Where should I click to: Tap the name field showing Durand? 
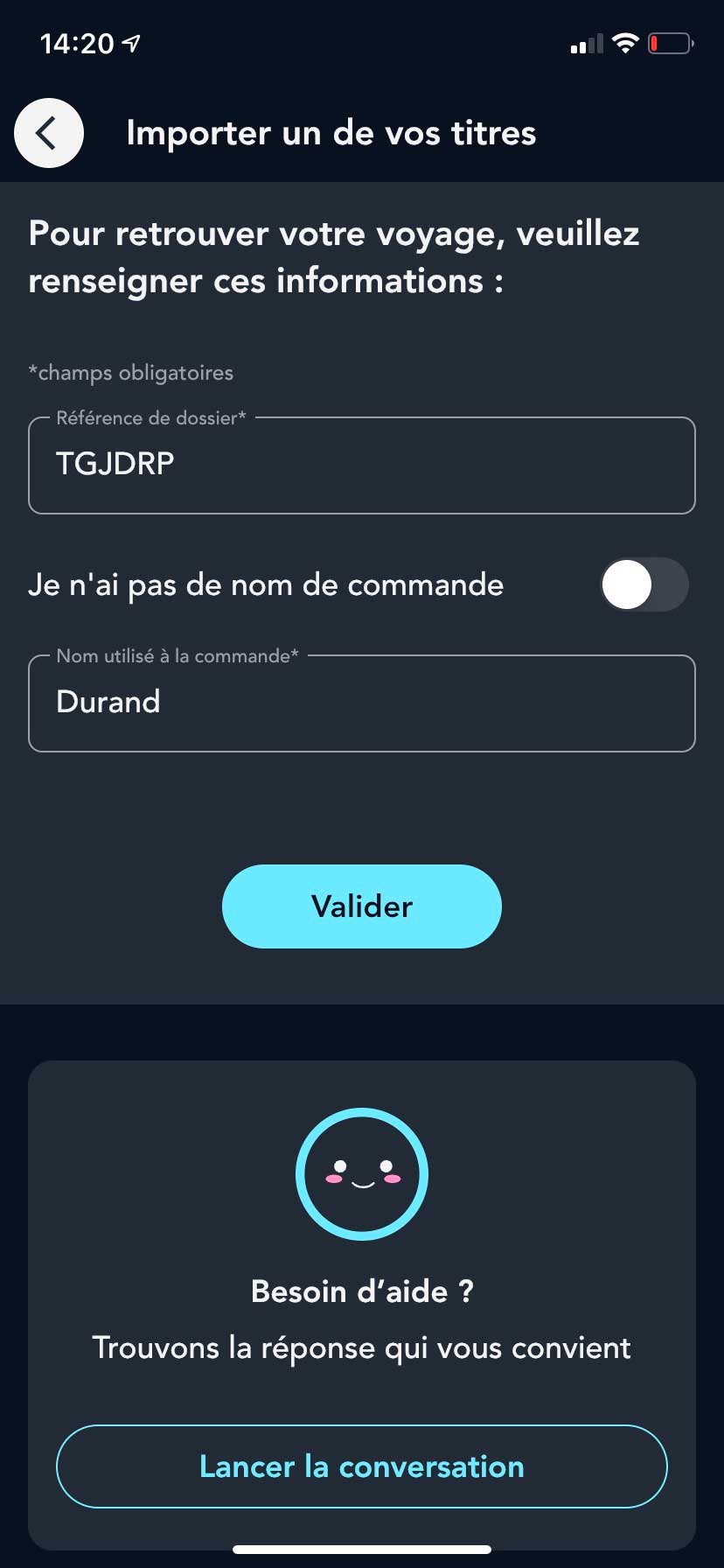click(361, 703)
